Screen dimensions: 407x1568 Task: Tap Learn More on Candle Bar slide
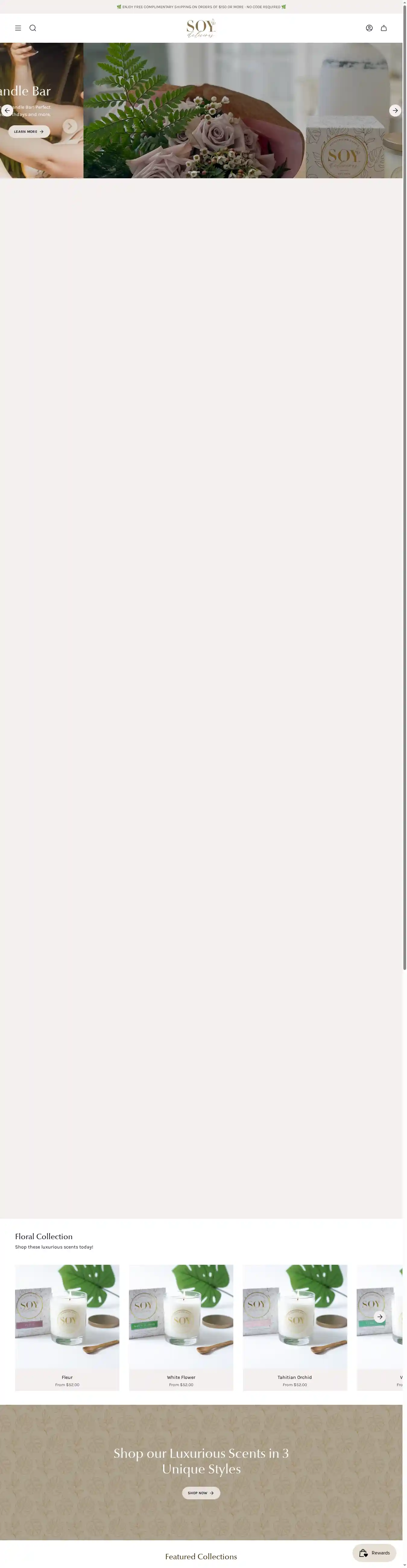[x=29, y=132]
